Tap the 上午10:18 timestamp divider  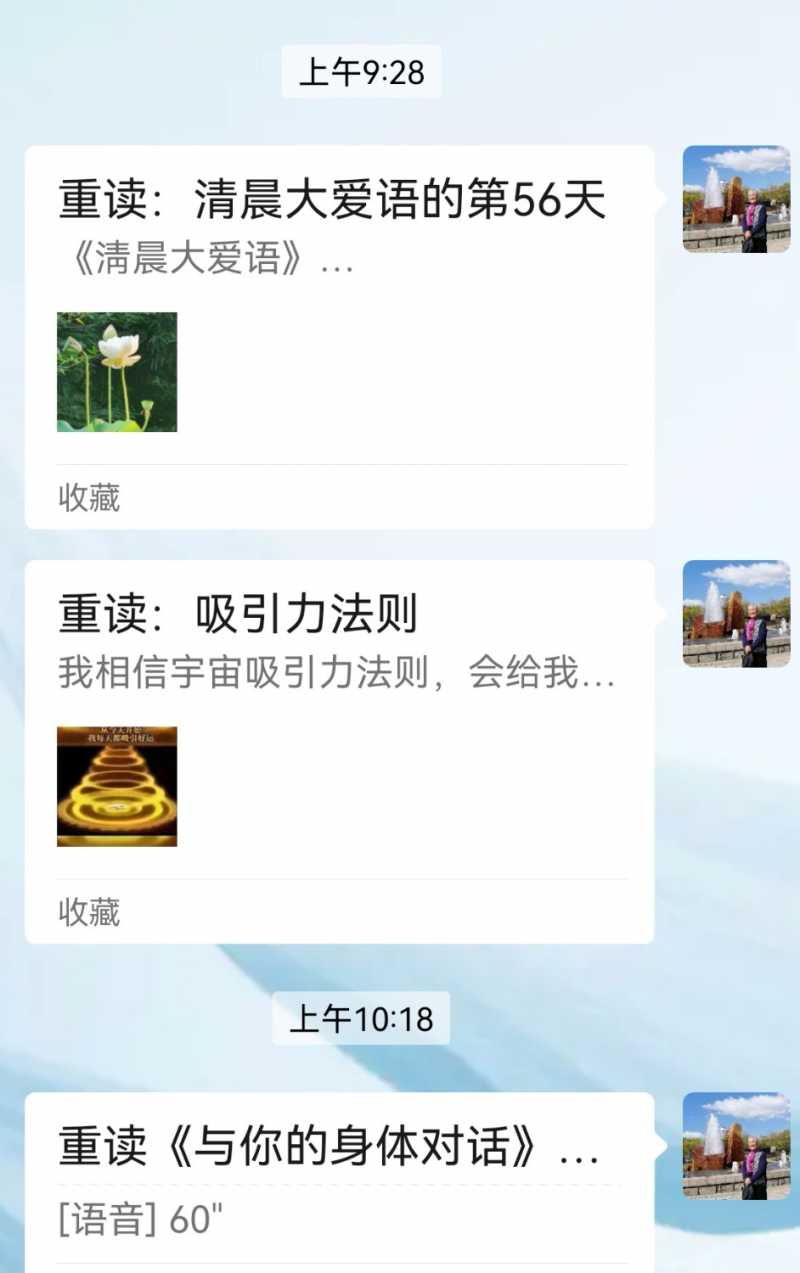[x=360, y=1020]
